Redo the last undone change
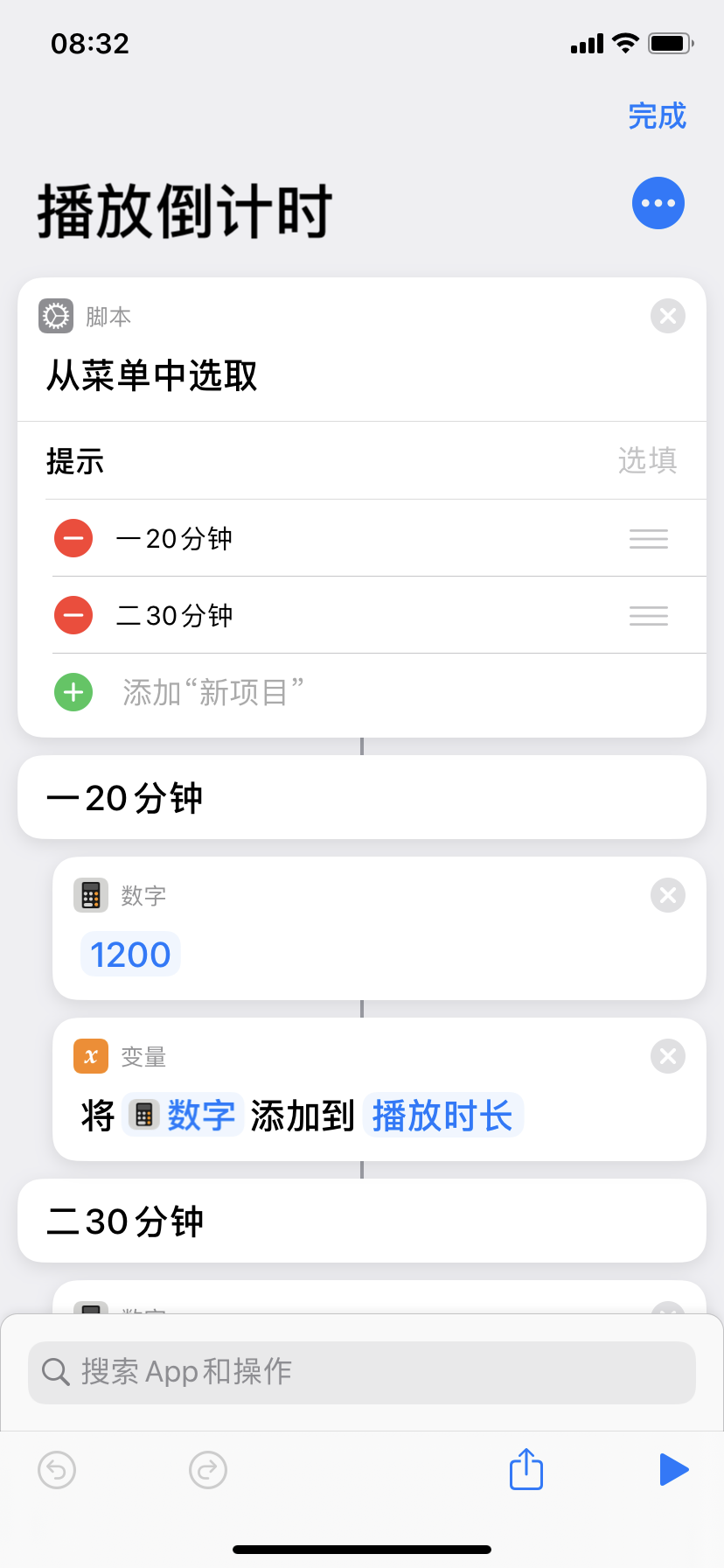The width and height of the screenshot is (724, 1568). click(x=208, y=1470)
